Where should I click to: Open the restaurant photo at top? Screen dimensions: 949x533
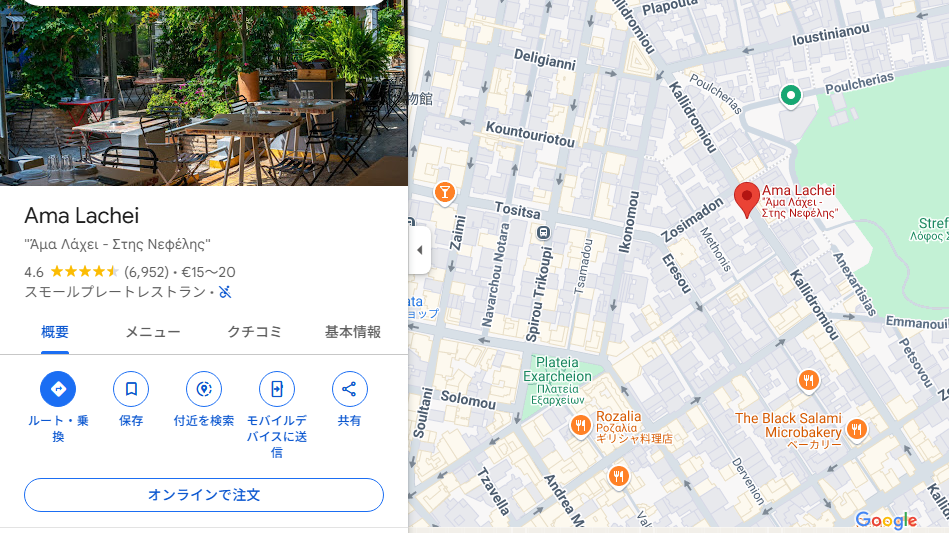(204, 92)
